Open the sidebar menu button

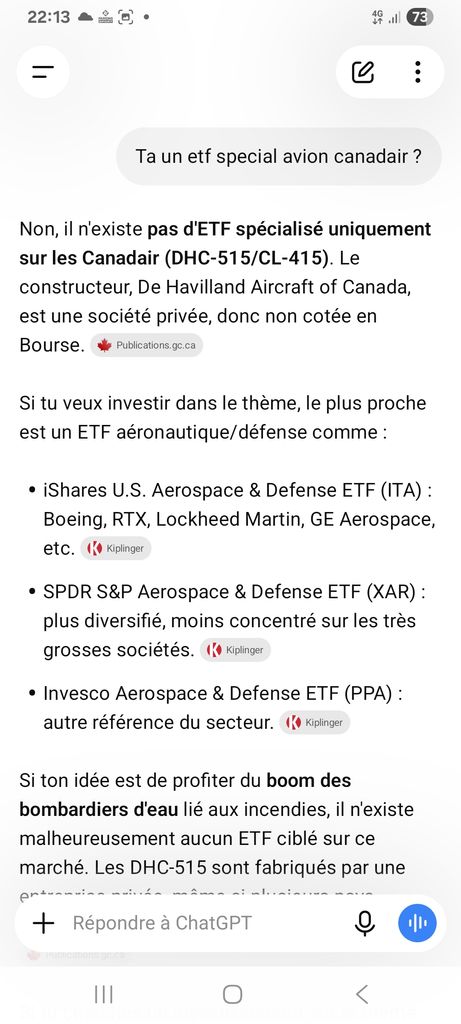(x=43, y=72)
